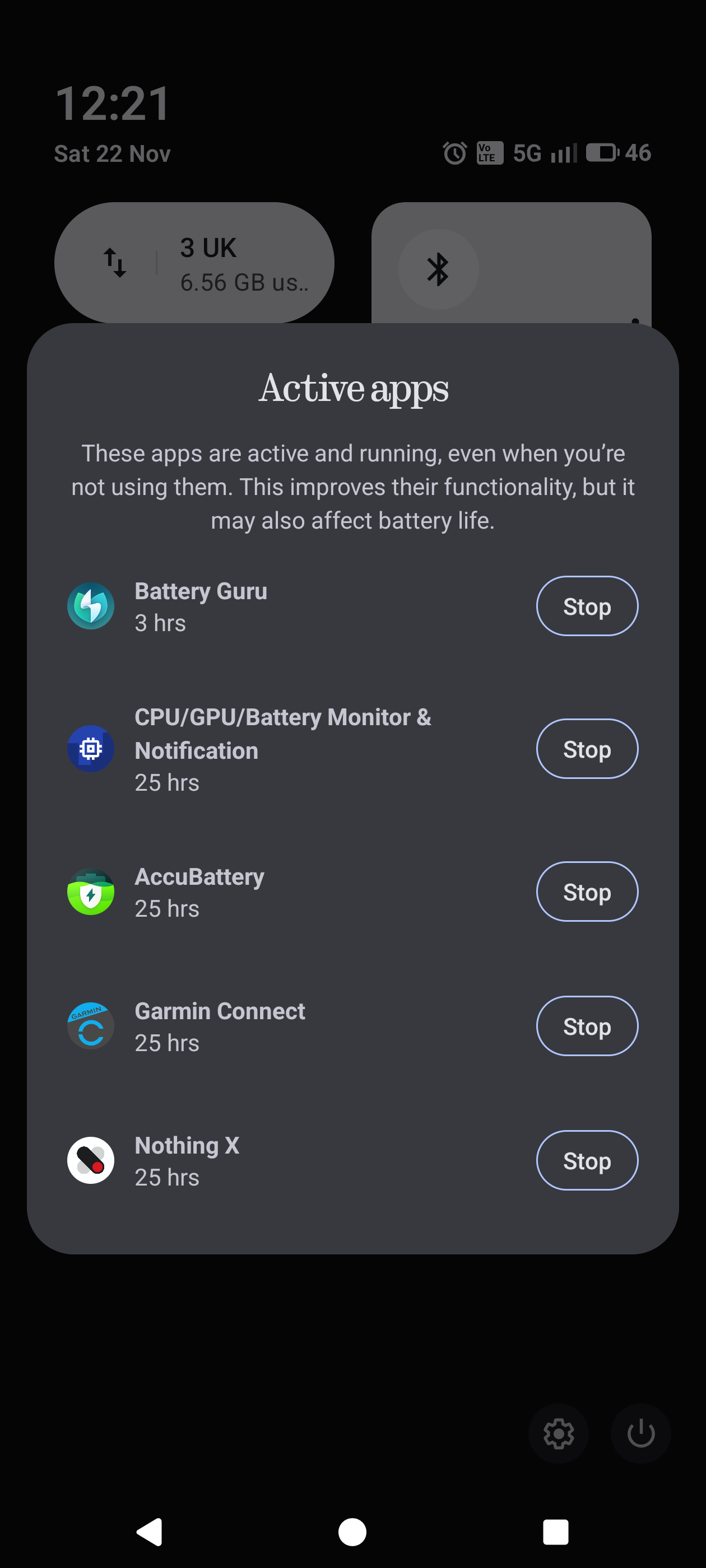
Task: Stop the Battery Guru app
Action: pos(587,606)
